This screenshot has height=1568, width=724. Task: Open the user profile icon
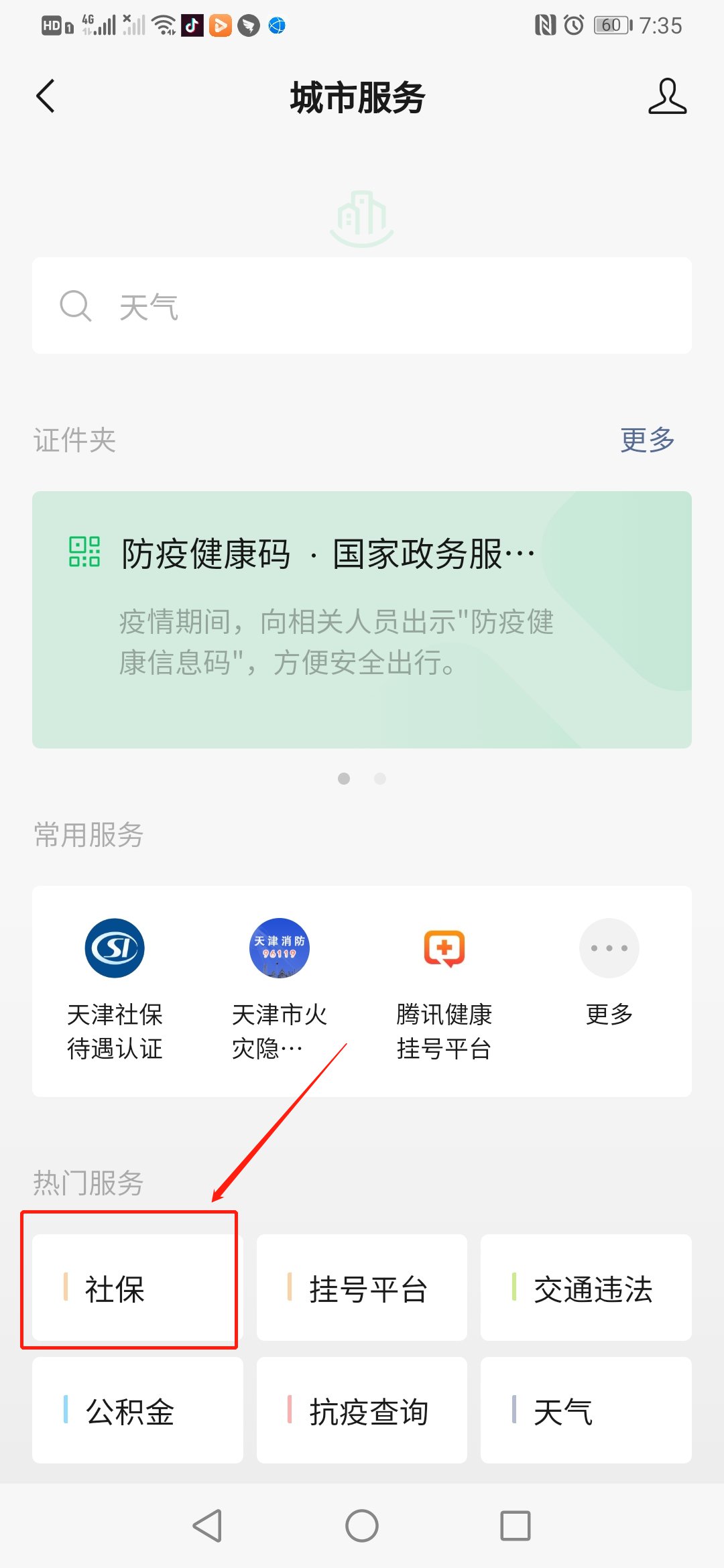pos(667,96)
